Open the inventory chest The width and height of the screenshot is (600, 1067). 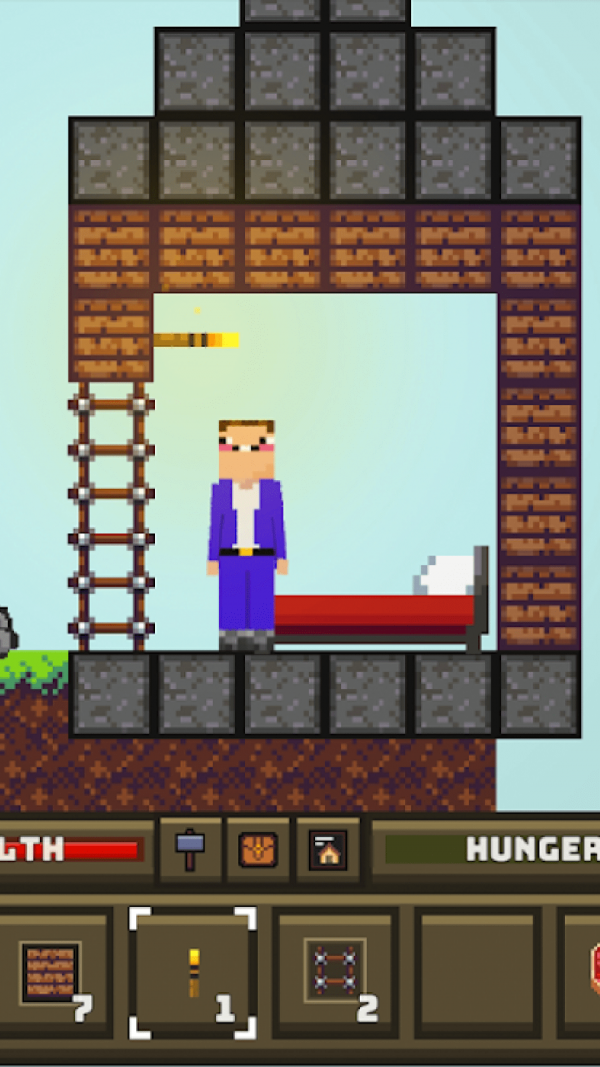pyautogui.click(x=258, y=849)
